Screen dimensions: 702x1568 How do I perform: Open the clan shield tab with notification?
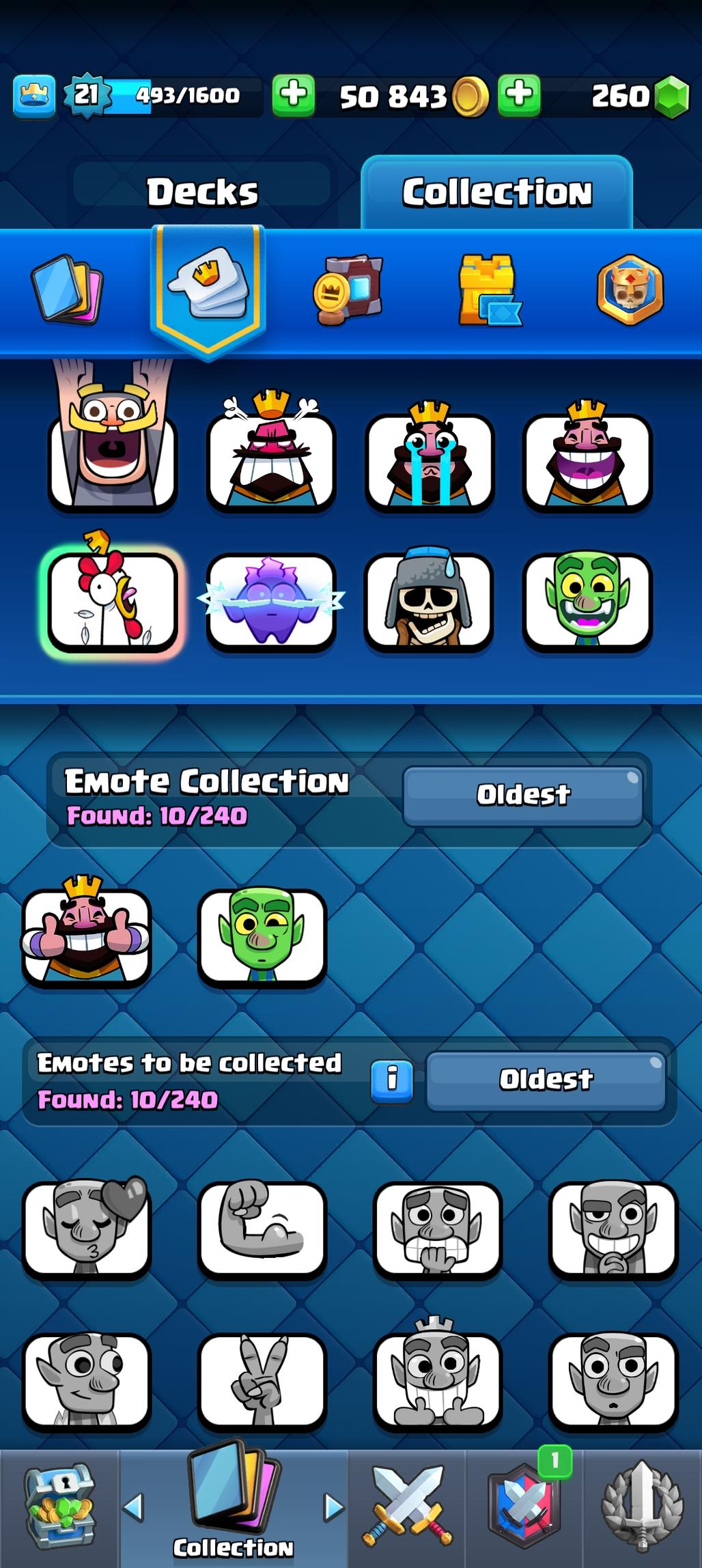524,1507
